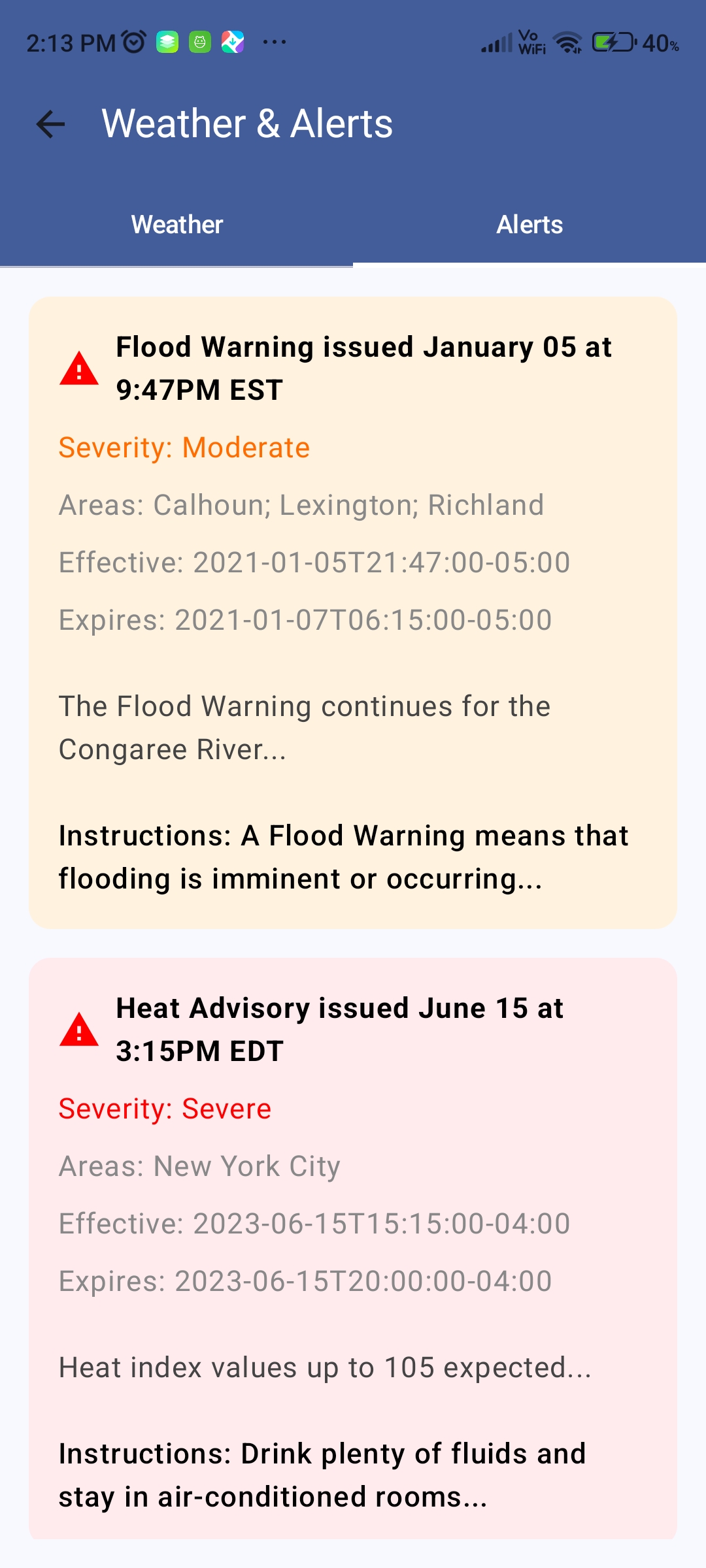
Task: View the Heat Advisory alert card
Action: pos(353,1248)
